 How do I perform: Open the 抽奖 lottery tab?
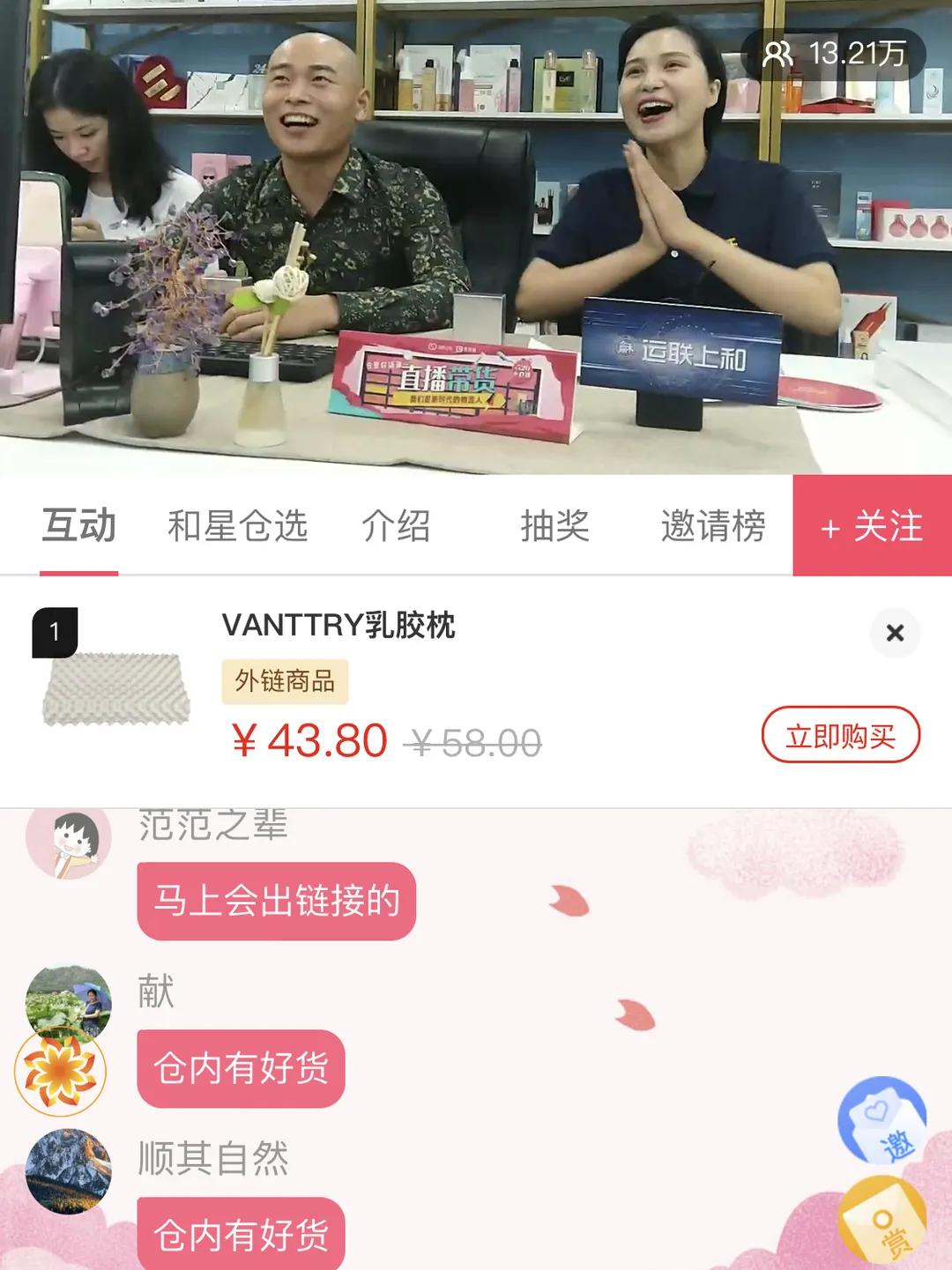click(x=555, y=526)
